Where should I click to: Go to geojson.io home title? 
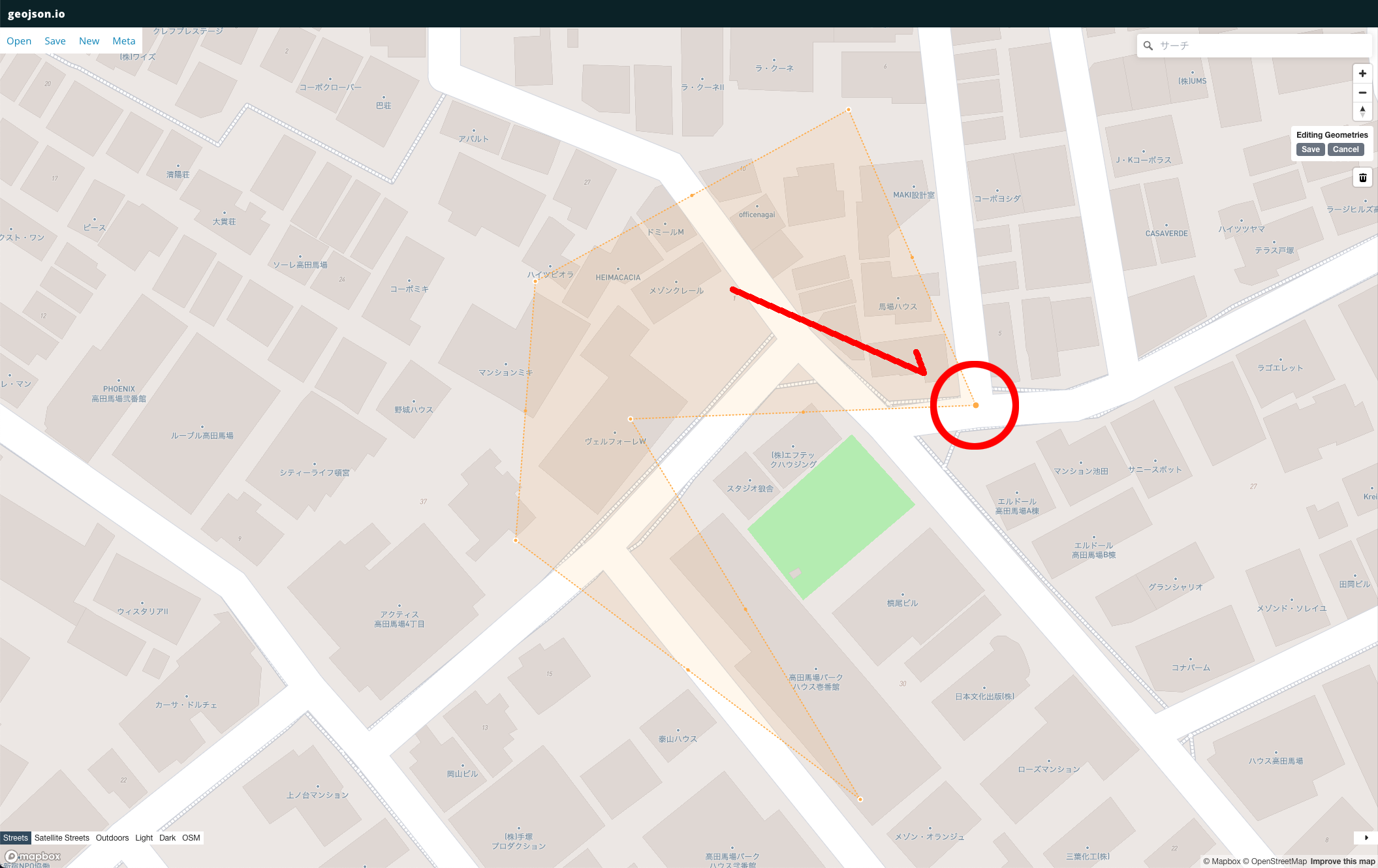tap(37, 14)
